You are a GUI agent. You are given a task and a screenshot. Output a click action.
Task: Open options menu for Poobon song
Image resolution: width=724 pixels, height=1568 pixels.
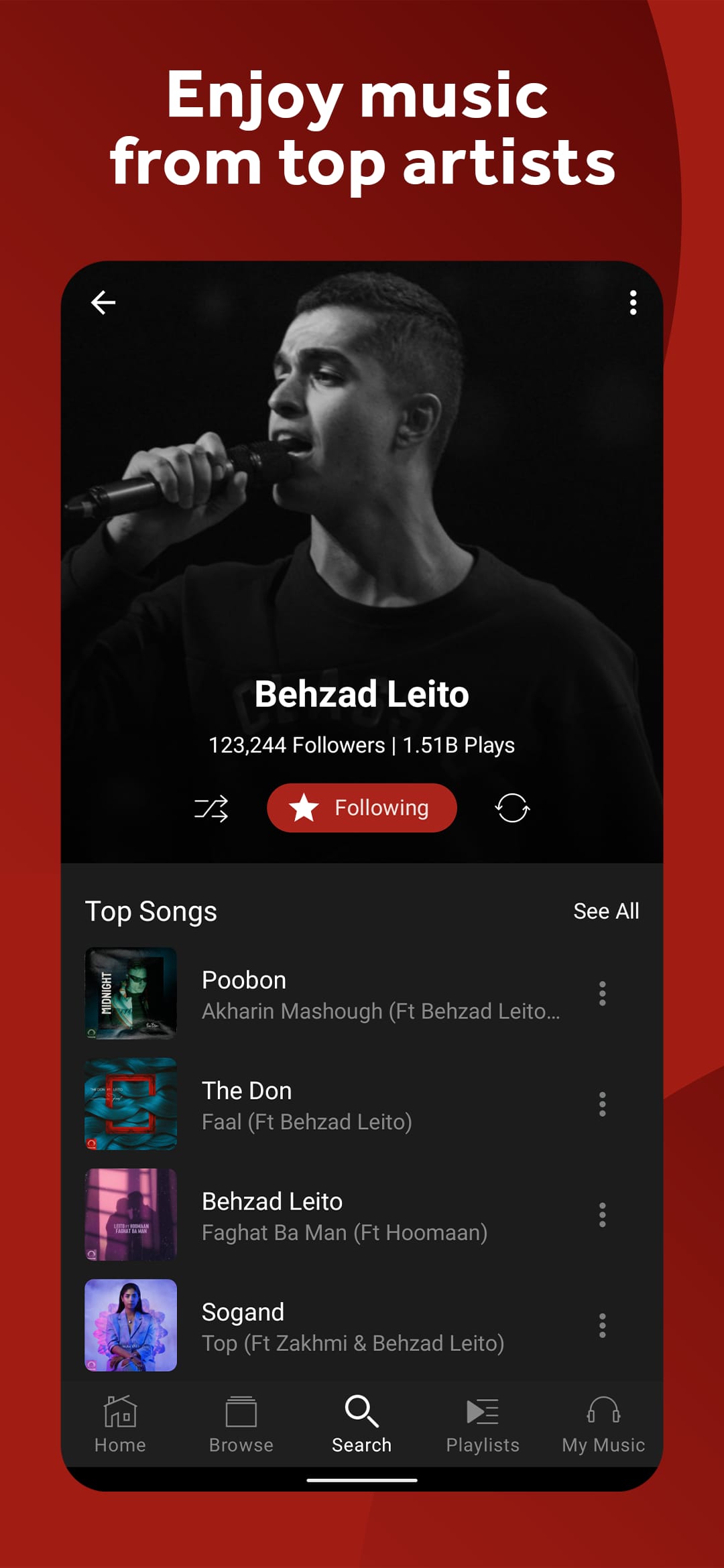pos(603,995)
